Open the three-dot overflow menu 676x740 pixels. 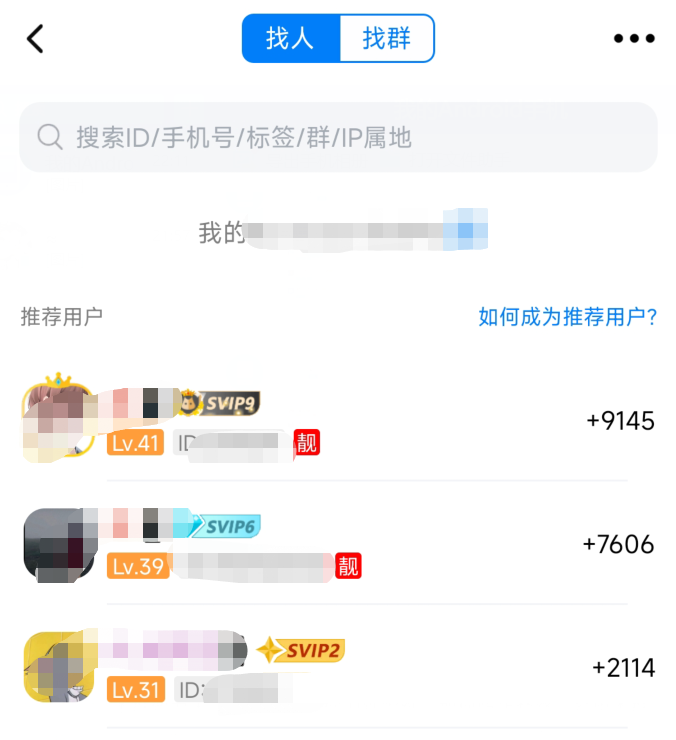tap(633, 39)
